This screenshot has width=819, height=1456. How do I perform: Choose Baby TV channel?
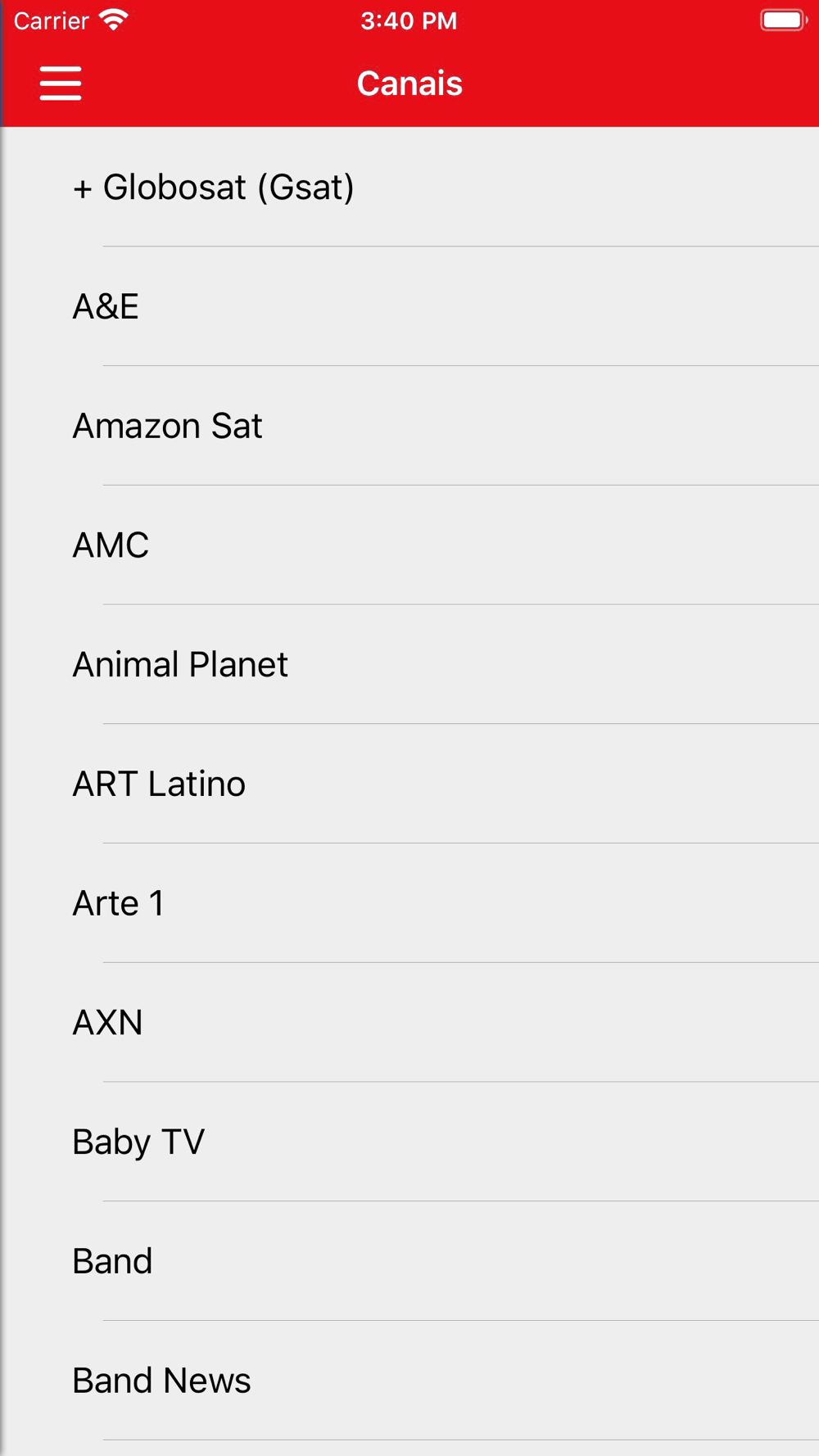coord(139,1142)
